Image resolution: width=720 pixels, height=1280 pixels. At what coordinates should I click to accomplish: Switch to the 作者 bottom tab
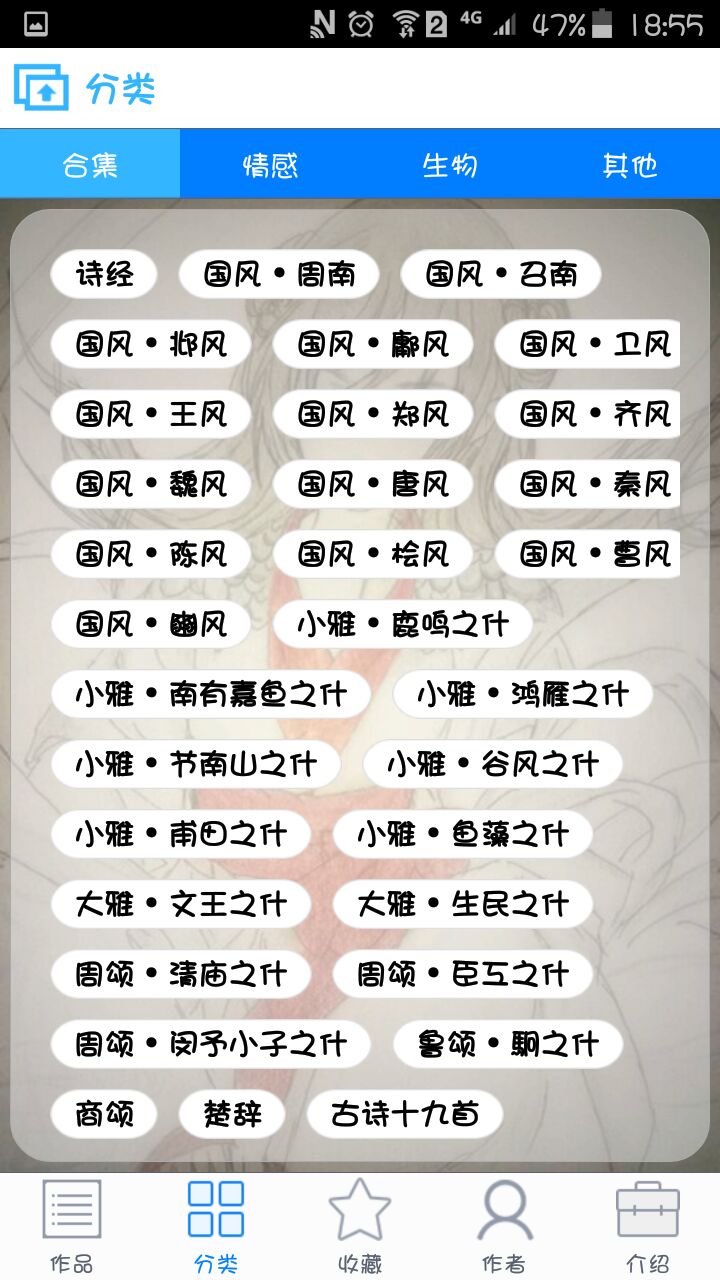(504, 1226)
